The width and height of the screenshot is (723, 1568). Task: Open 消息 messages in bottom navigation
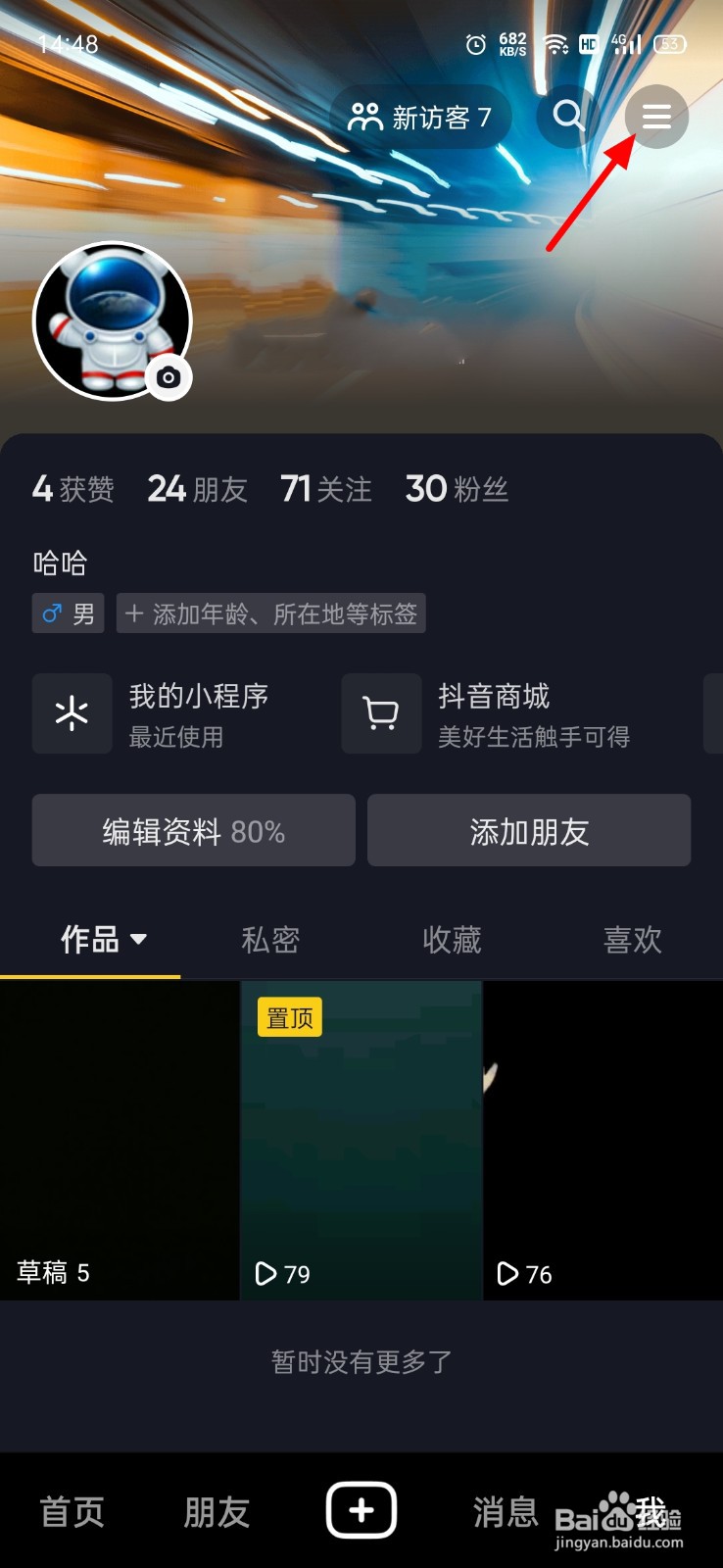pos(505,1512)
